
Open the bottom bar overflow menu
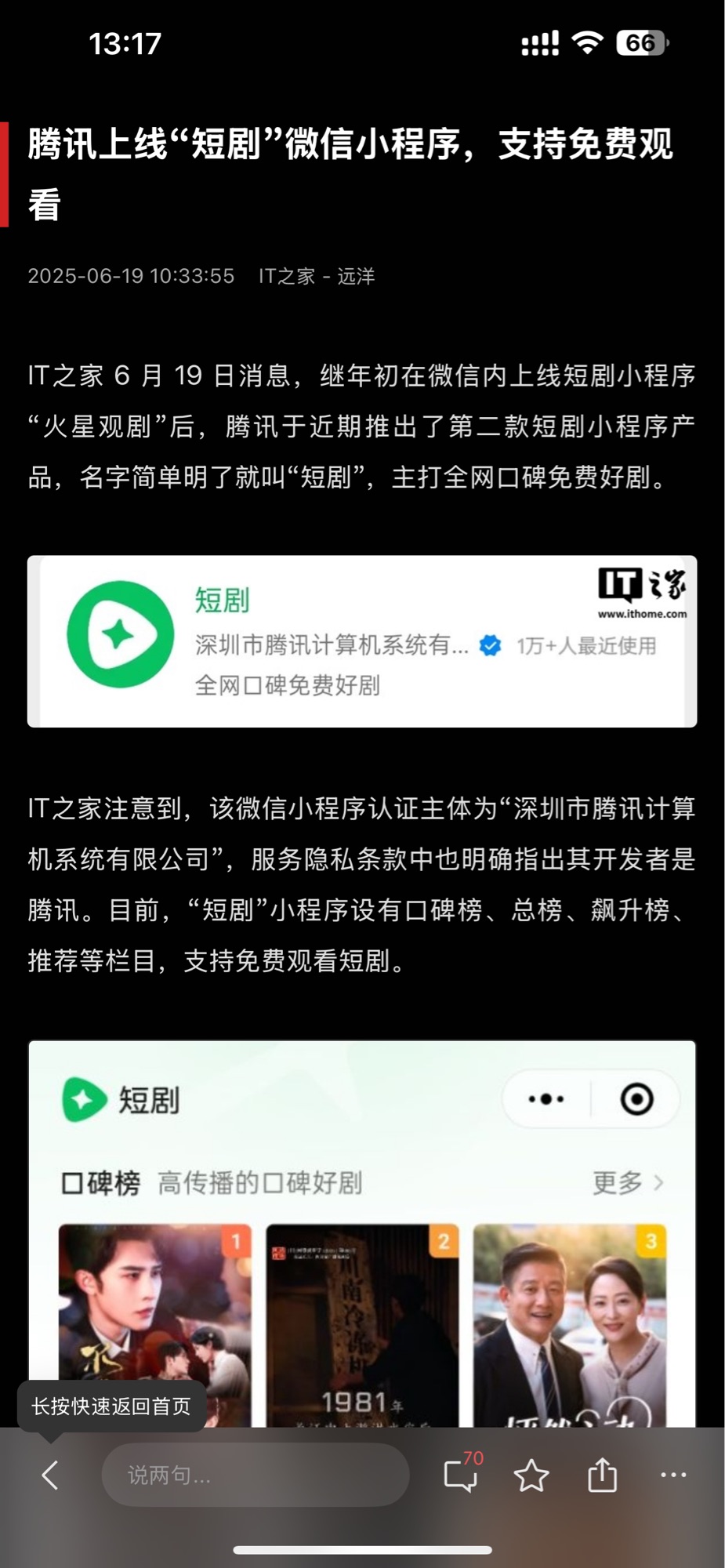(x=673, y=1475)
